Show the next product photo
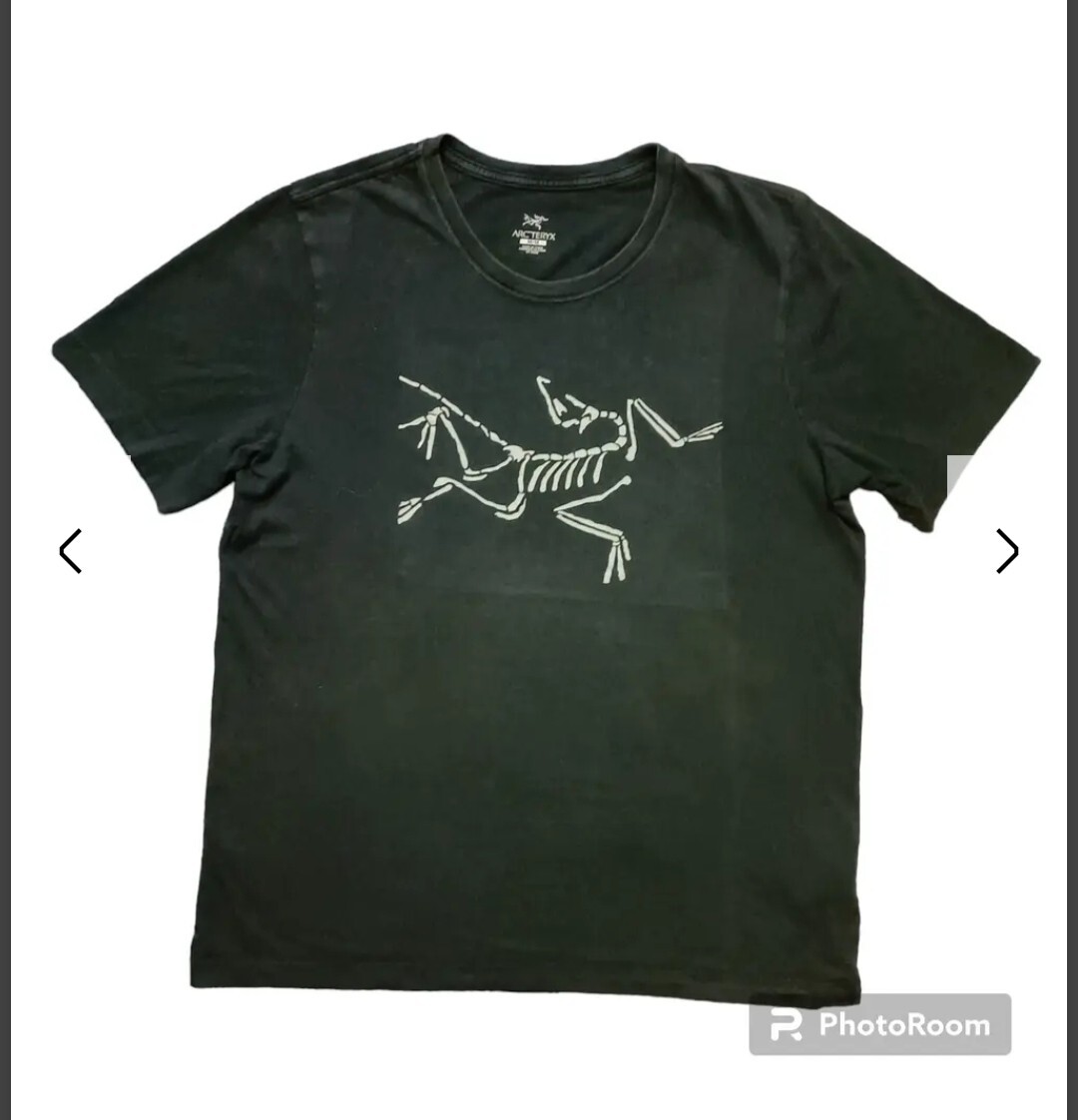 tap(1007, 551)
